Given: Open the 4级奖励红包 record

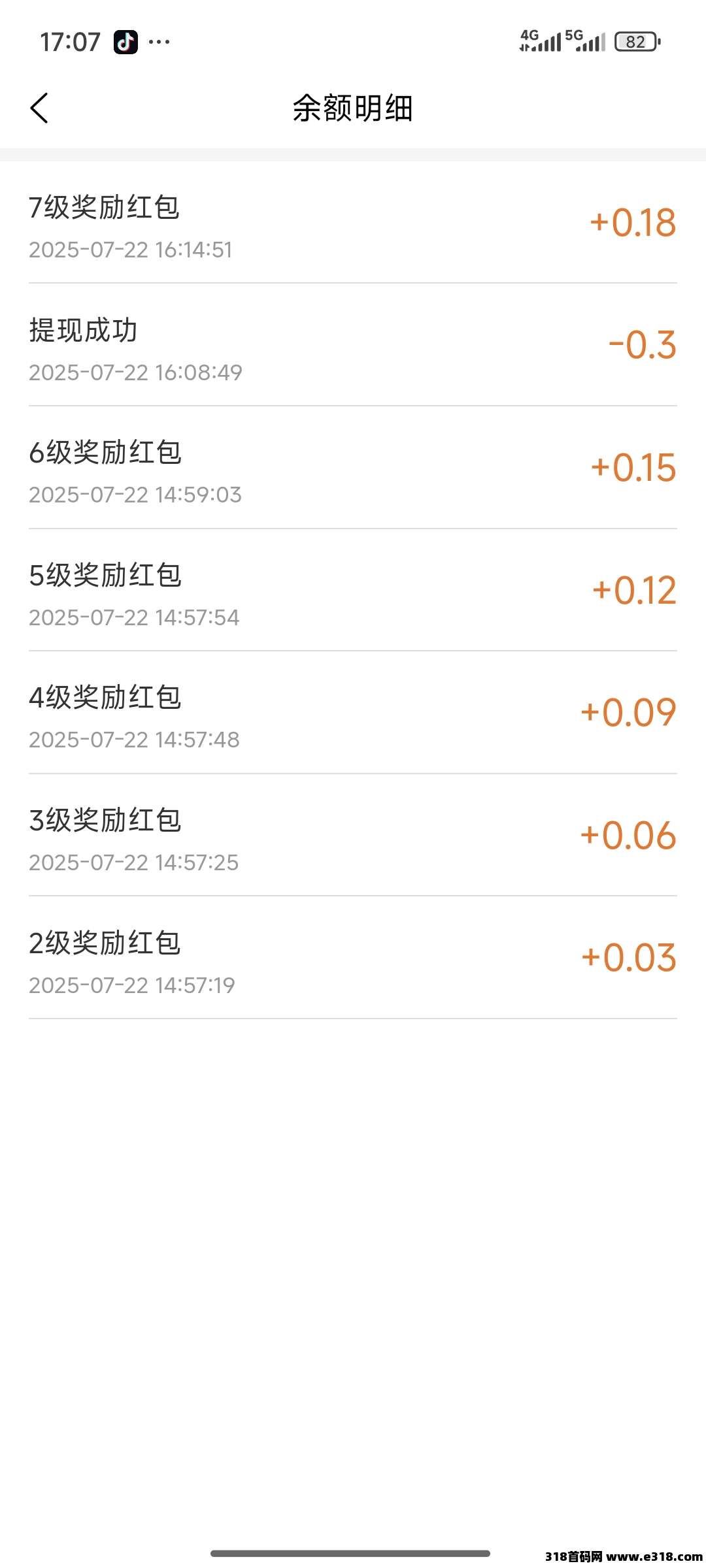Looking at the screenshot, I should 353,713.
